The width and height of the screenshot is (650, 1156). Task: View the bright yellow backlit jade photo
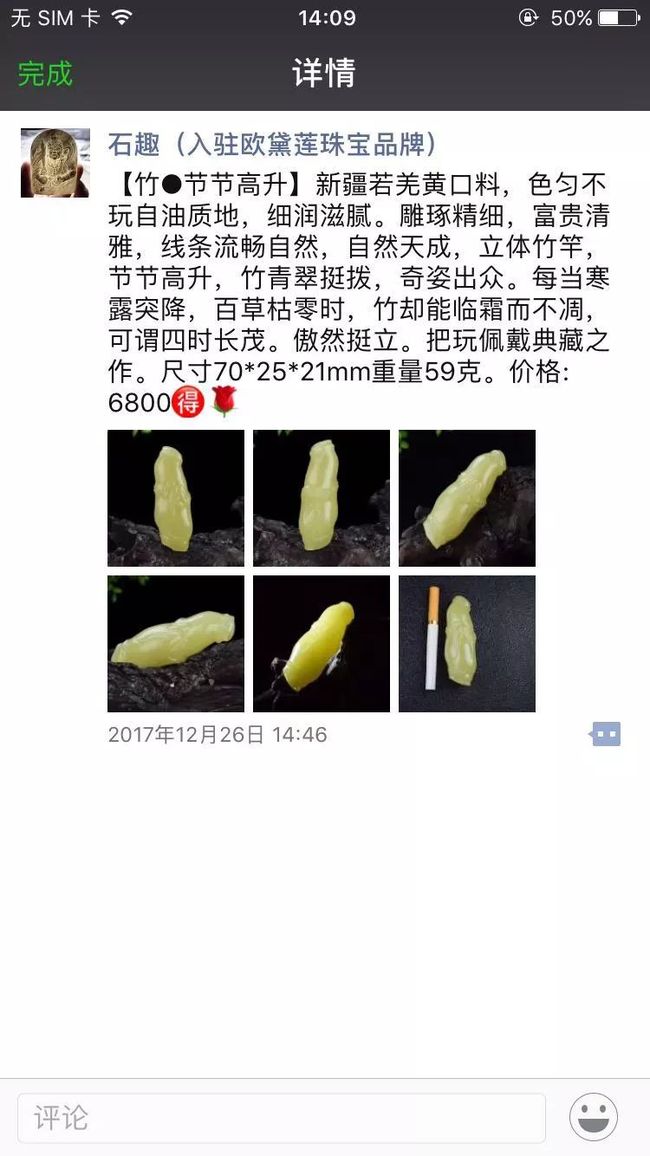click(x=321, y=644)
